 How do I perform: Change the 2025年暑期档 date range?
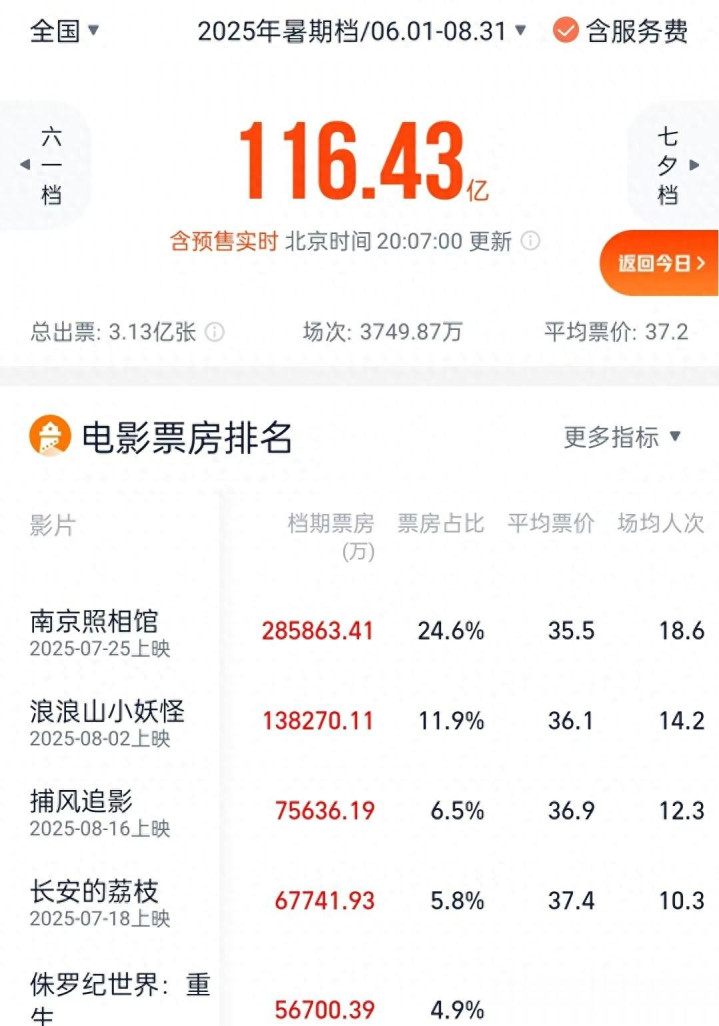(x=361, y=31)
